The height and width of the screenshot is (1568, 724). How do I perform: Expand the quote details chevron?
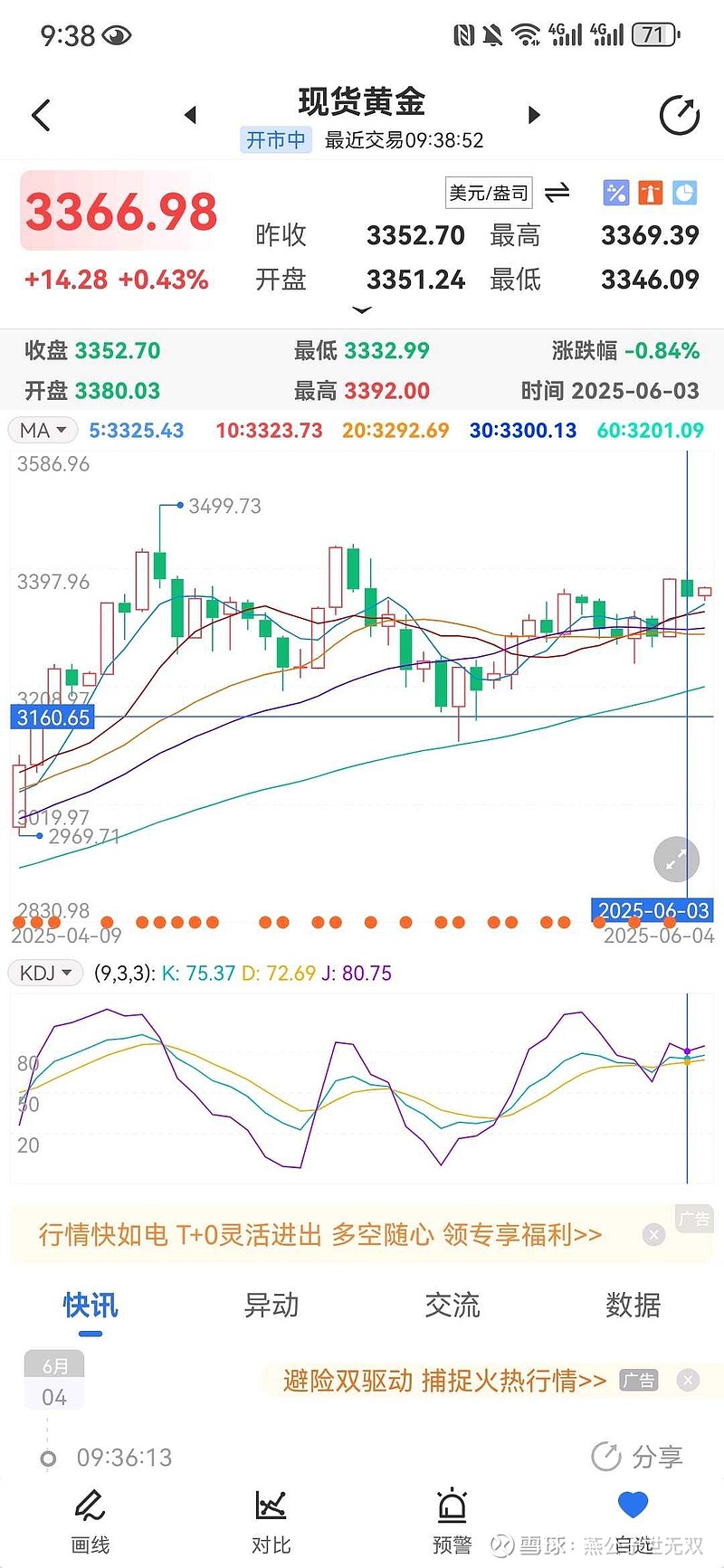(x=362, y=310)
